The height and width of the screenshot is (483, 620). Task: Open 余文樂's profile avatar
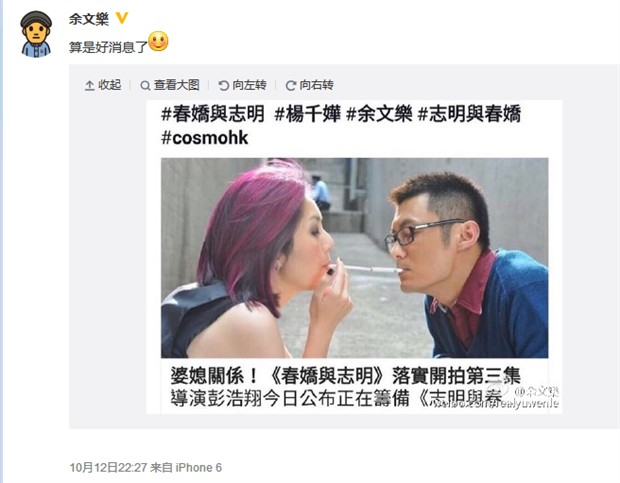tap(36, 34)
